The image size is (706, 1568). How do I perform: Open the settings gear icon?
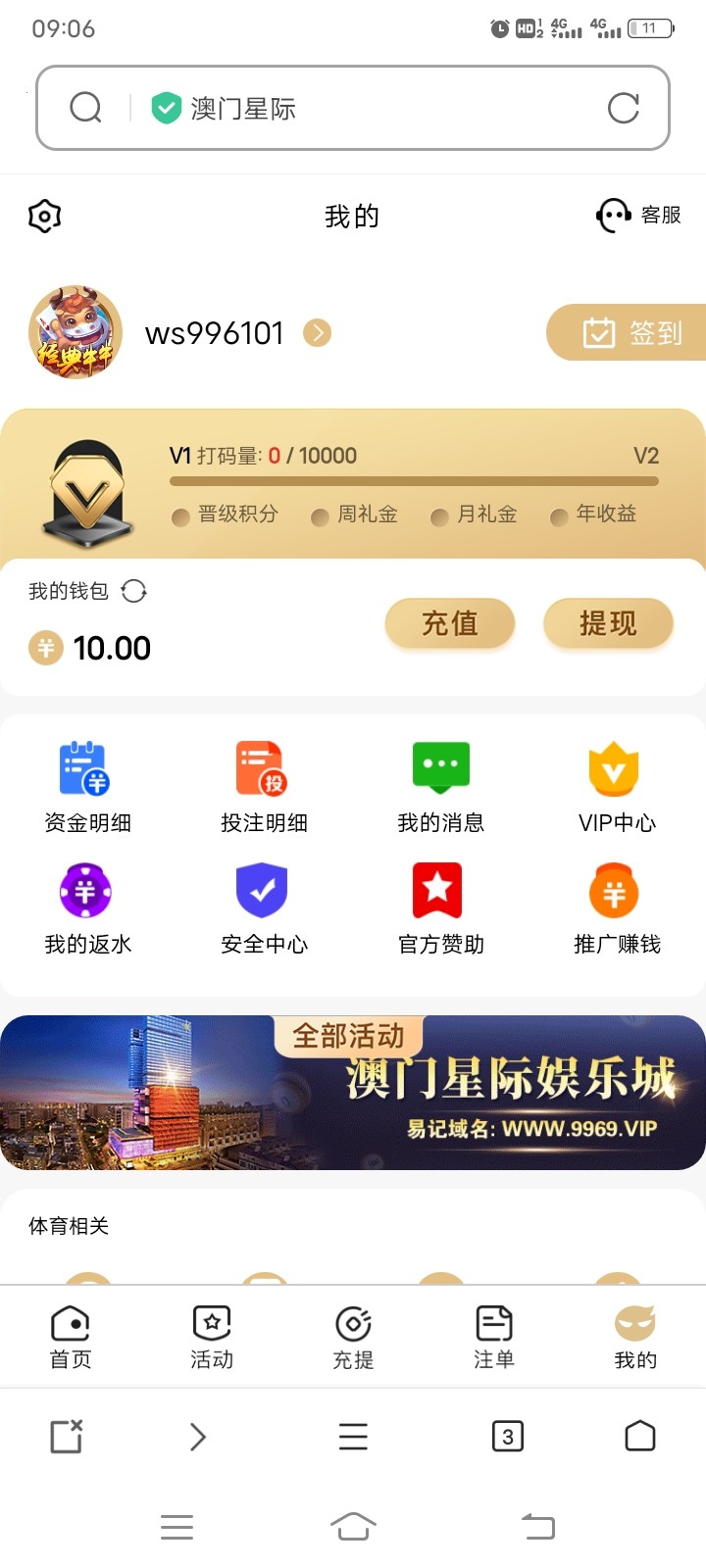click(x=45, y=216)
